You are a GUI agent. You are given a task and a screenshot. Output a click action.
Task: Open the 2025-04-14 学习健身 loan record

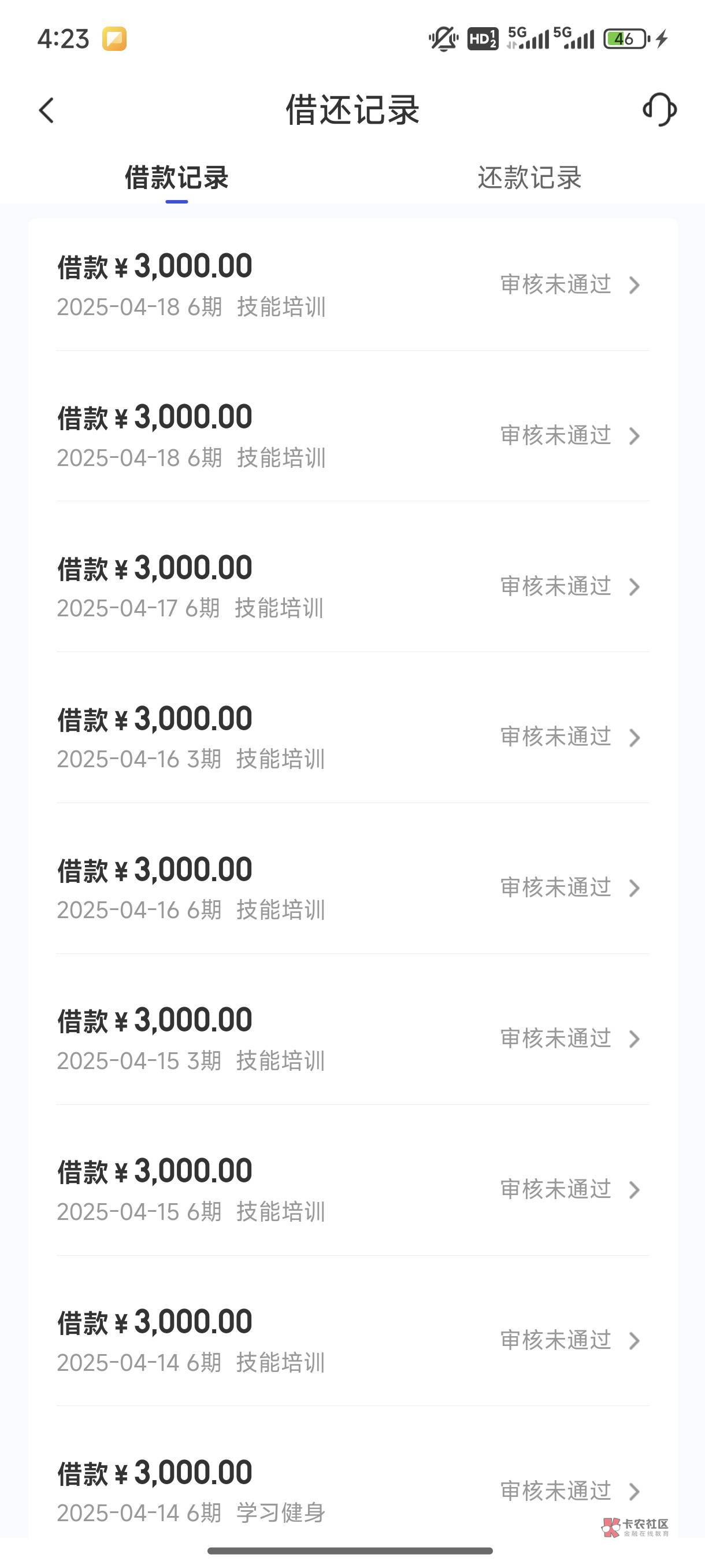coord(353,1491)
